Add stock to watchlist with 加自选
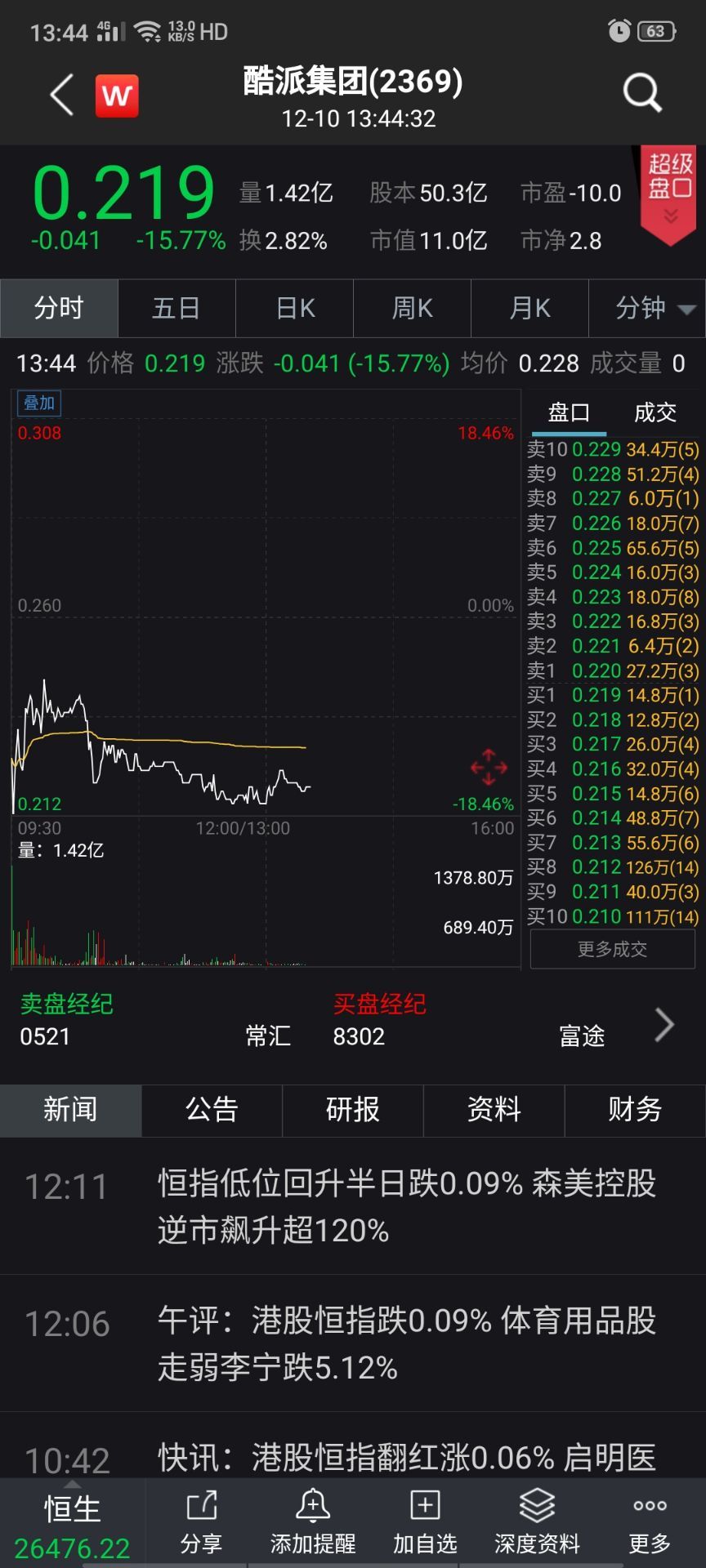This screenshot has height=1568, width=706. 425,1522
